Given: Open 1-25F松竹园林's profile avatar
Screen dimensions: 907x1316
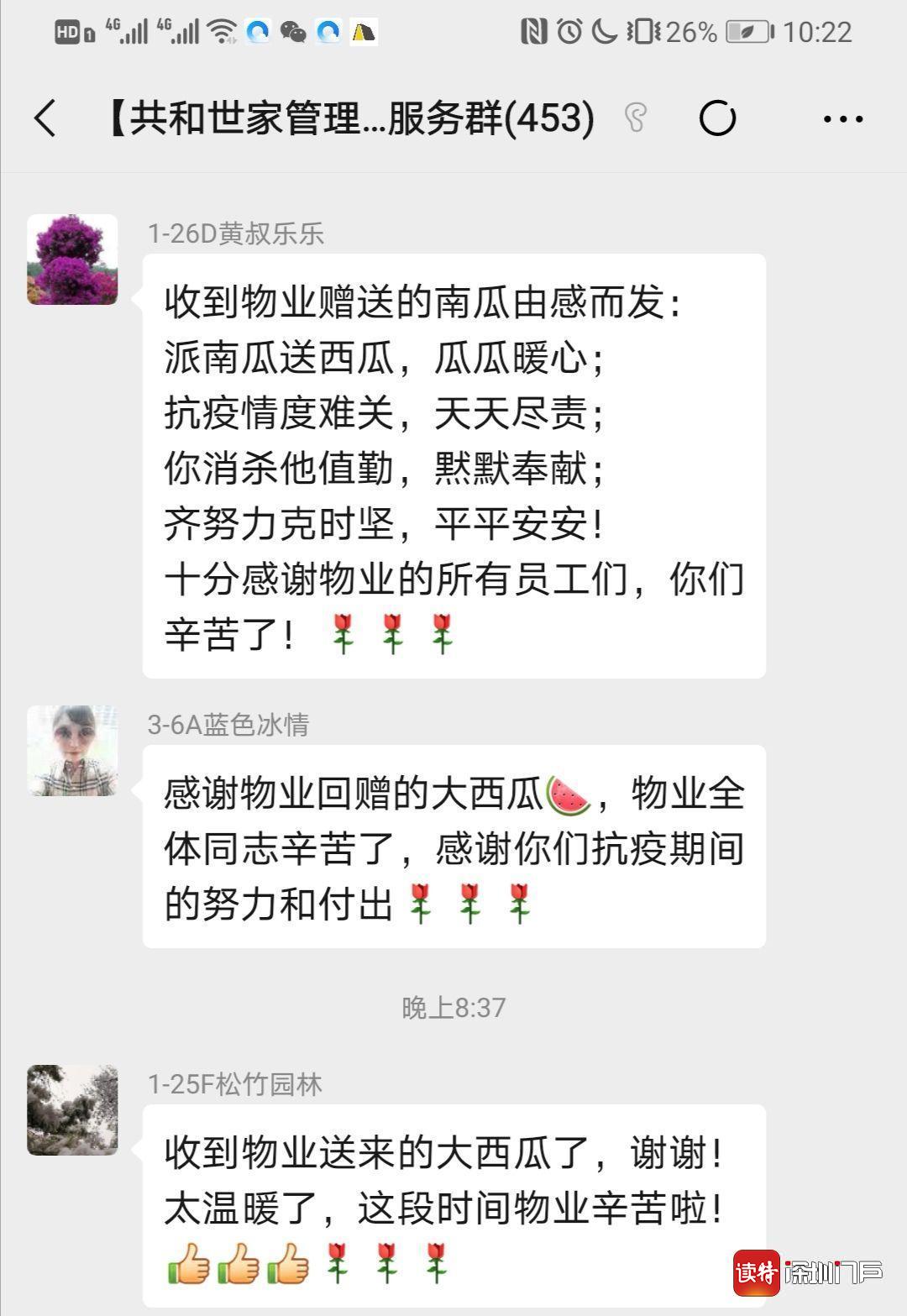Looking at the screenshot, I should pos(72,1110).
